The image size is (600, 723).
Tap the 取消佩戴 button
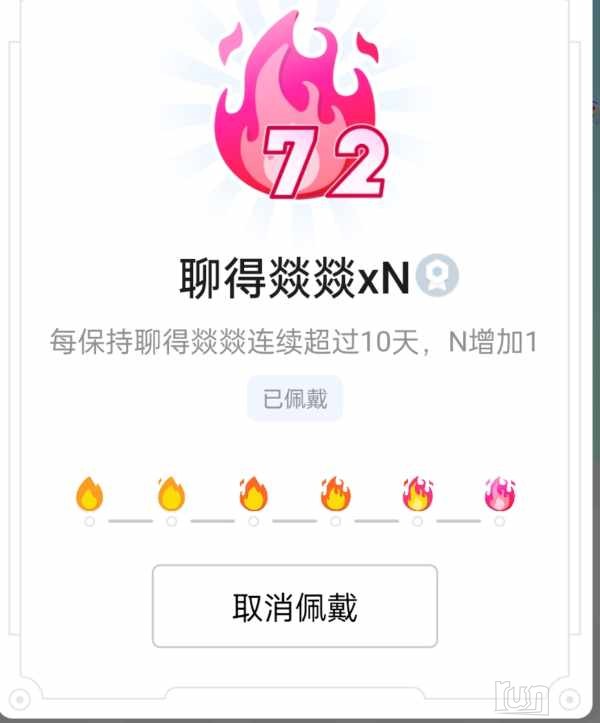coord(294,606)
